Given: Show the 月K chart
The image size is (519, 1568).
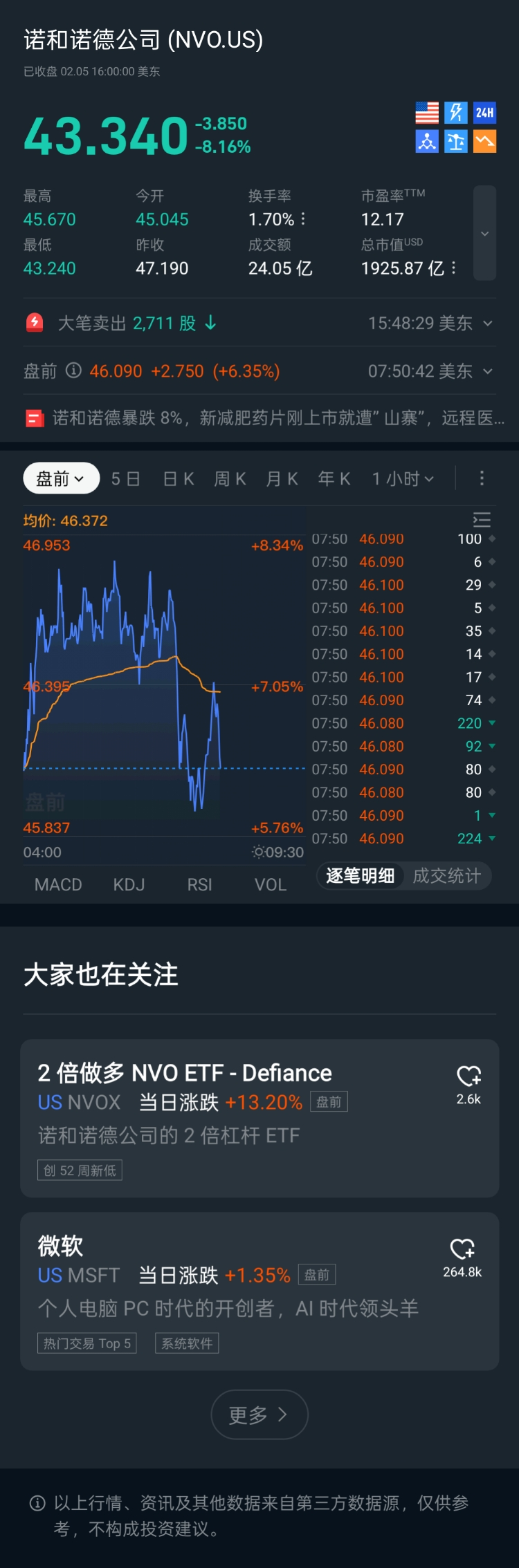Looking at the screenshot, I should pos(282,478).
